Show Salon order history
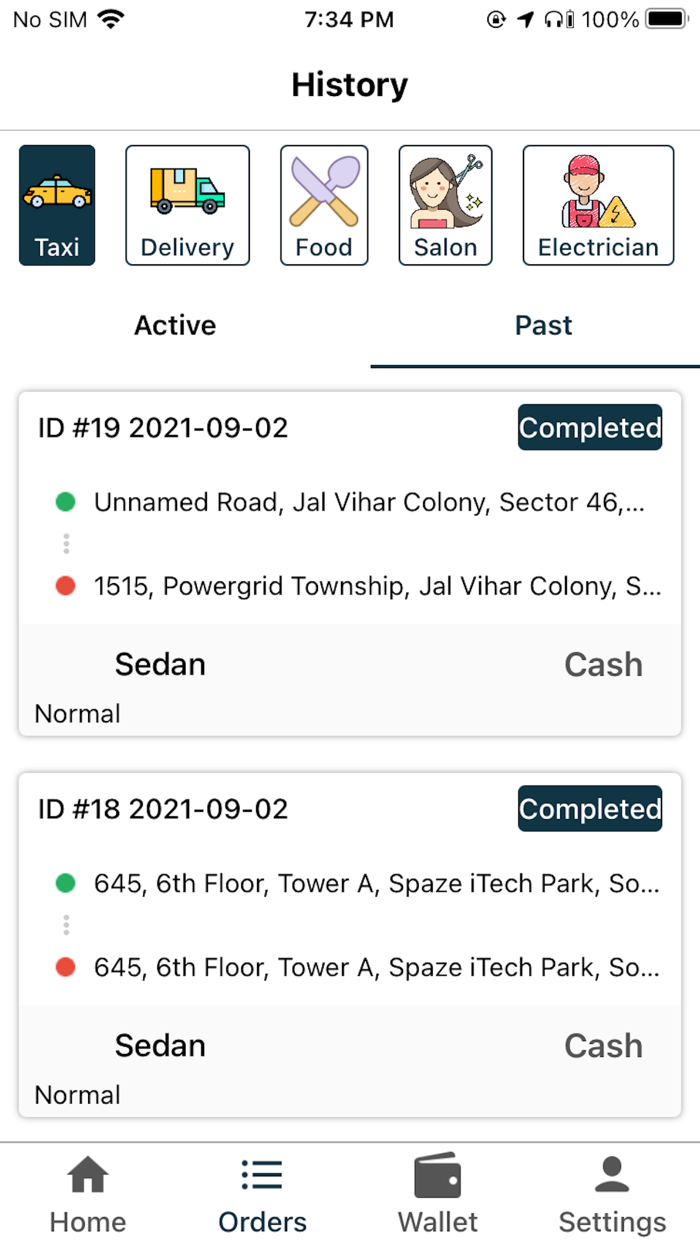700x1244 pixels. [446, 205]
